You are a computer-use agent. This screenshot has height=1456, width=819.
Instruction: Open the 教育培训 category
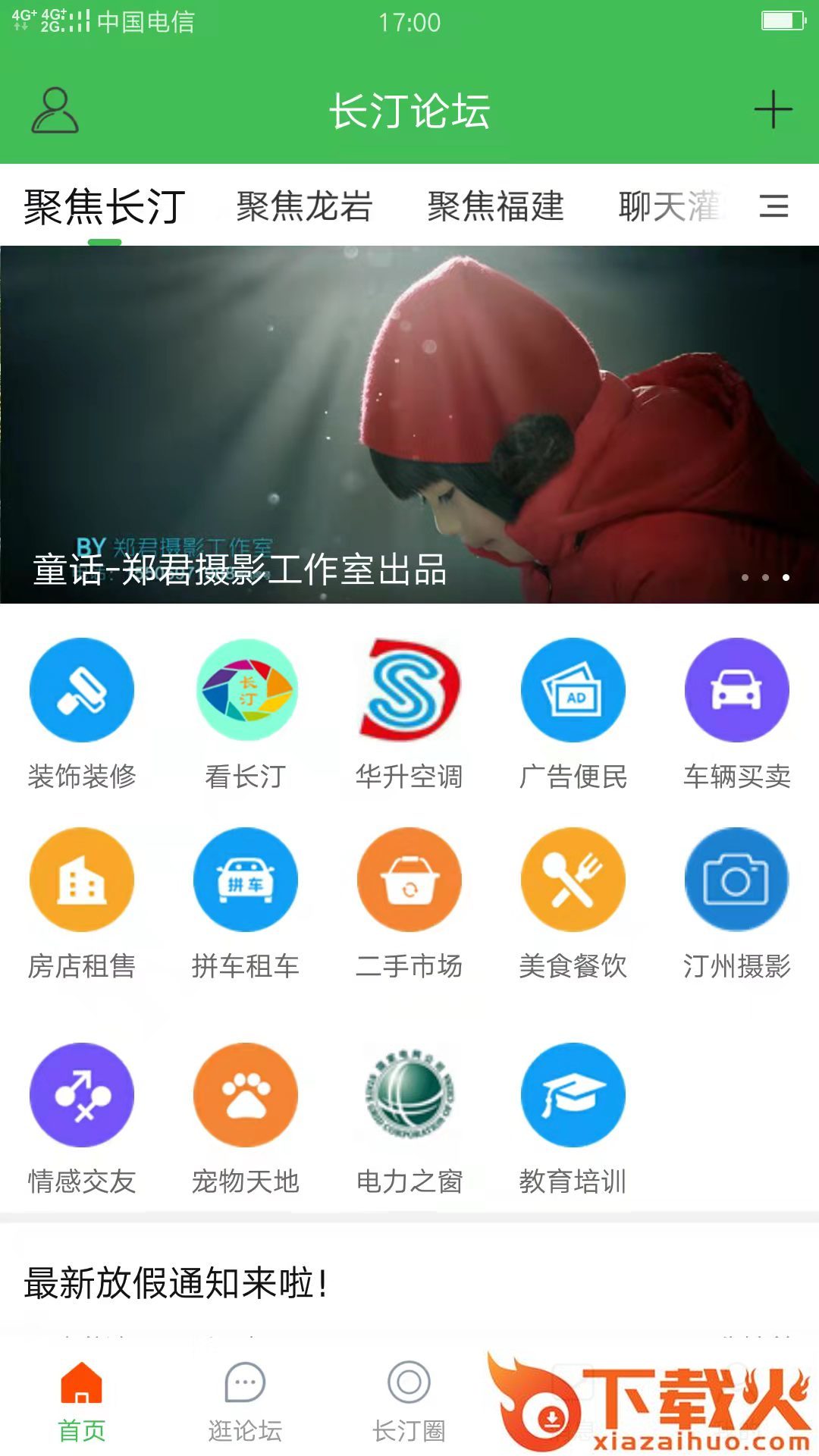click(x=573, y=1119)
